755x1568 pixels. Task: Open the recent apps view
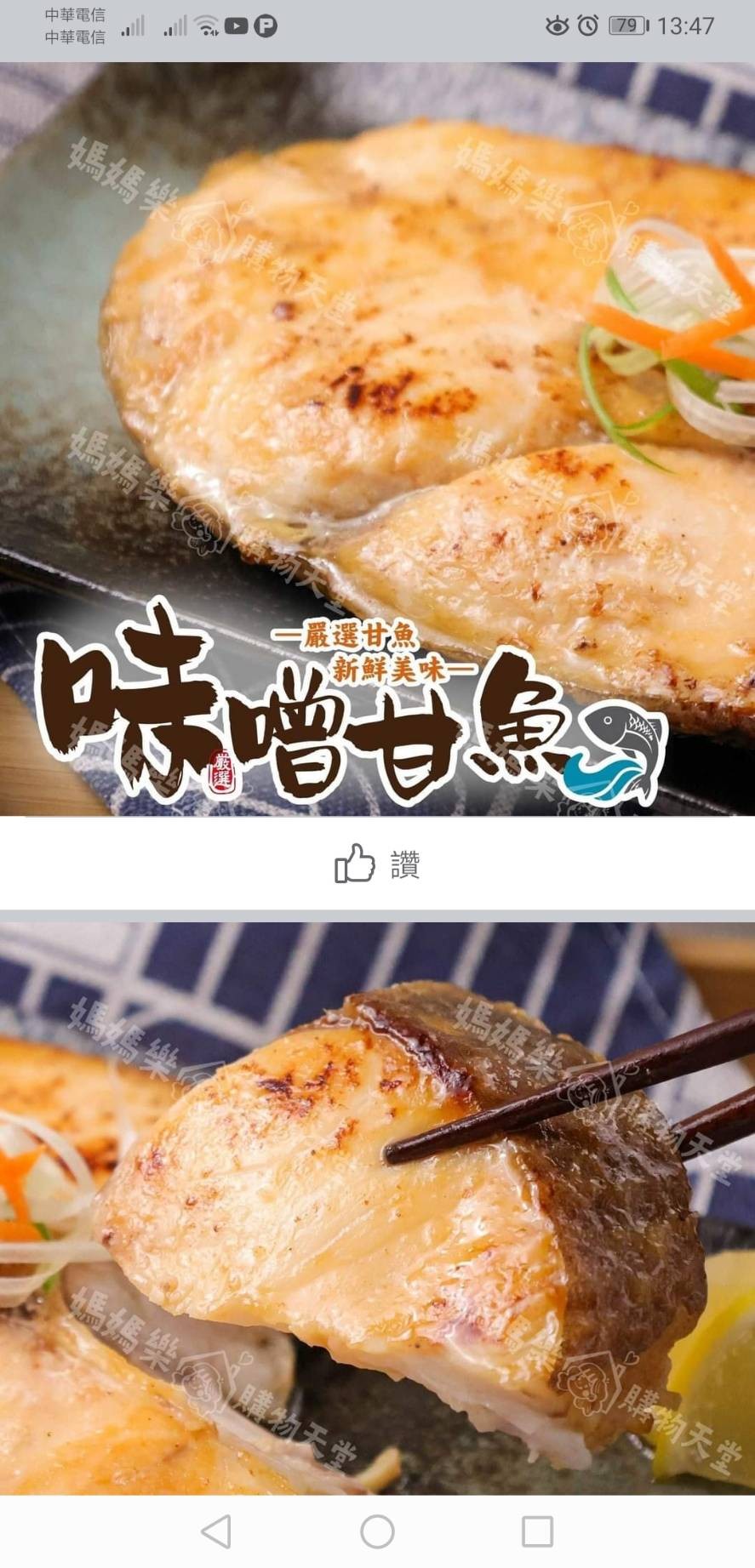coord(537,1531)
